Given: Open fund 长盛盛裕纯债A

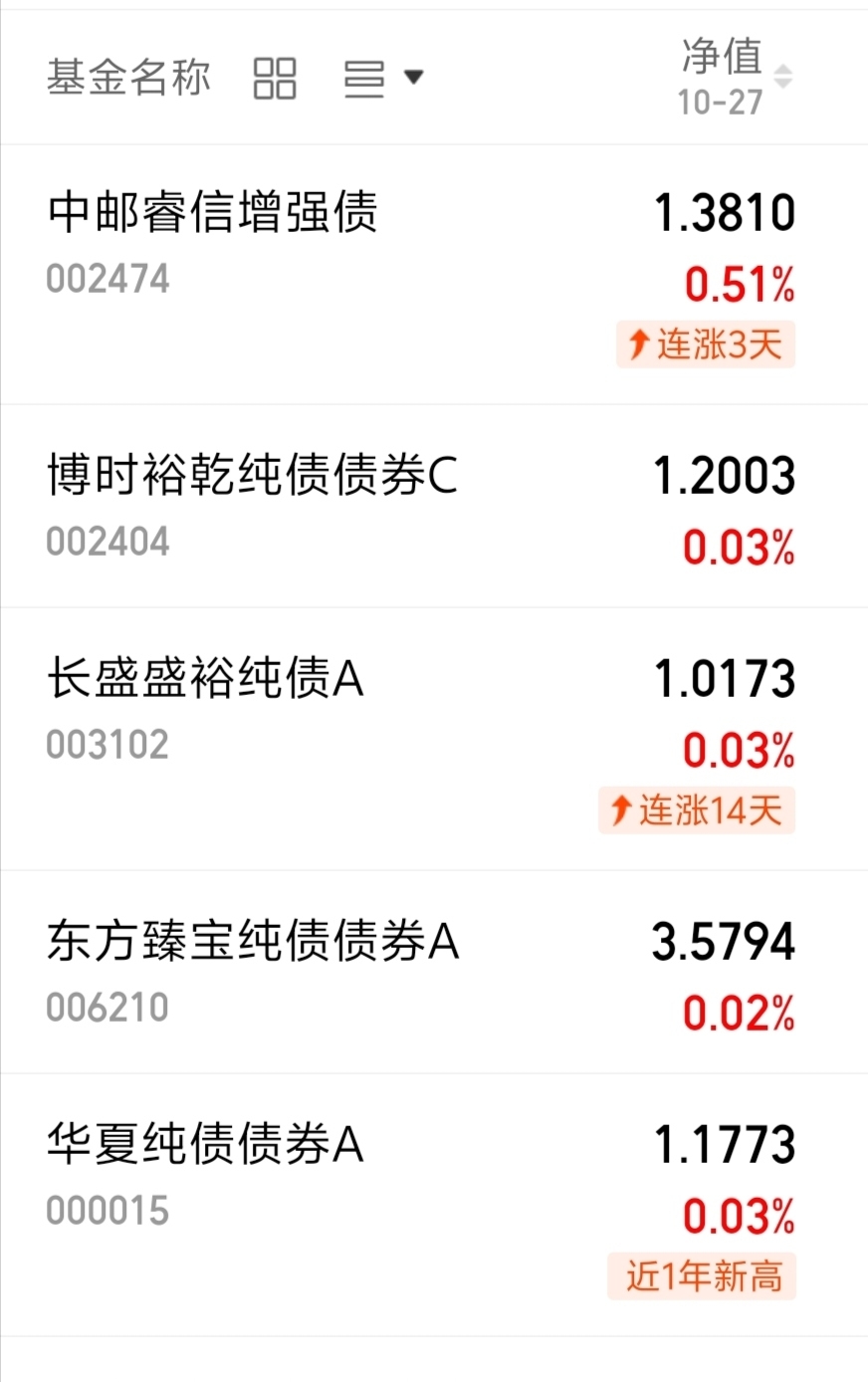Looking at the screenshot, I should (x=434, y=739).
